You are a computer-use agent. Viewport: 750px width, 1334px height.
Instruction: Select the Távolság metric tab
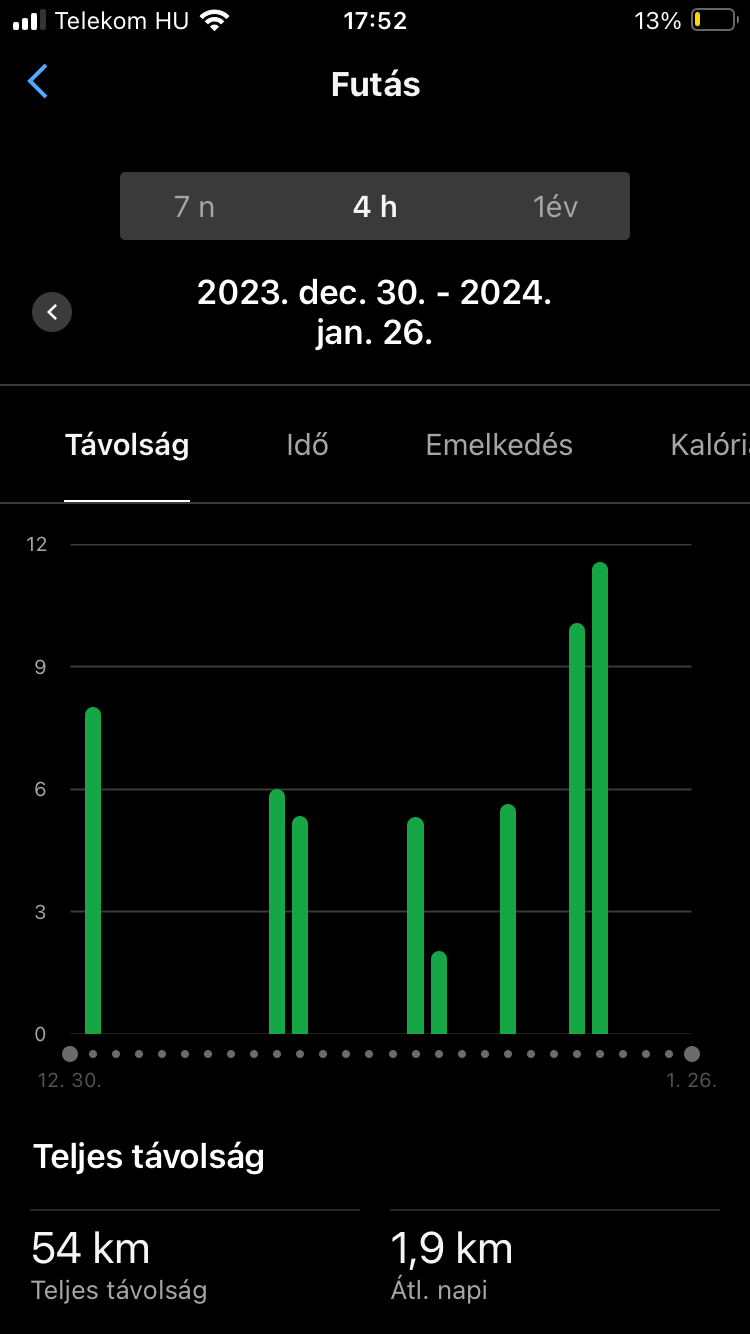(x=127, y=445)
